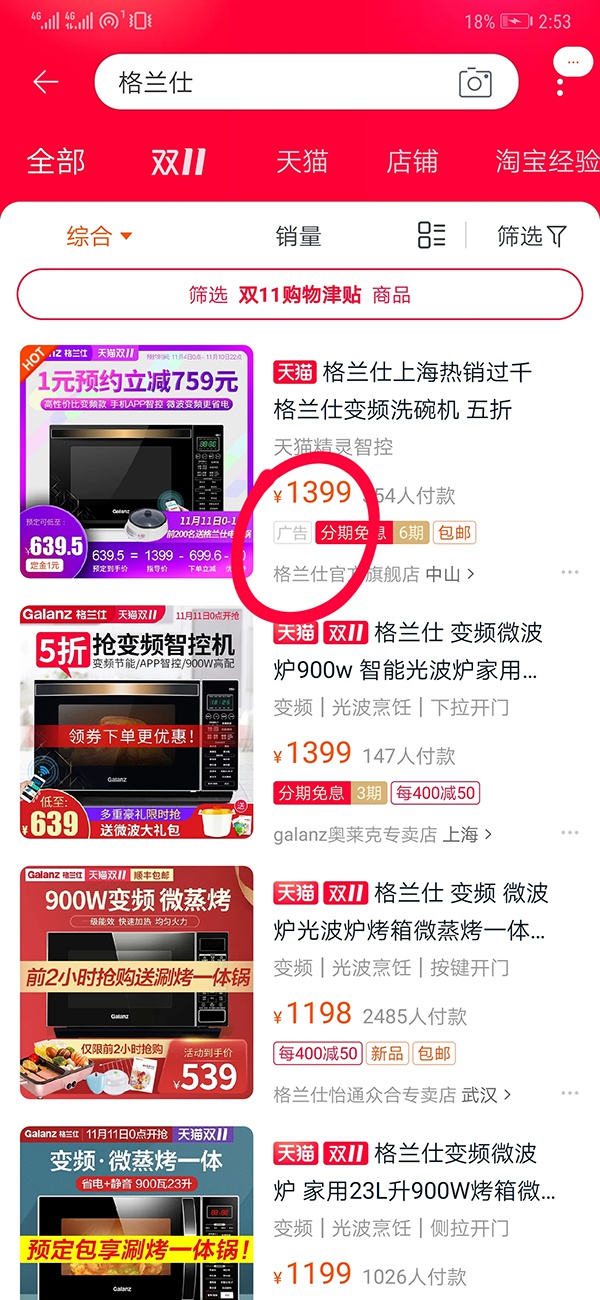Switch to the 全部 tab
Viewport: 600px width, 1300px height.
(x=56, y=161)
